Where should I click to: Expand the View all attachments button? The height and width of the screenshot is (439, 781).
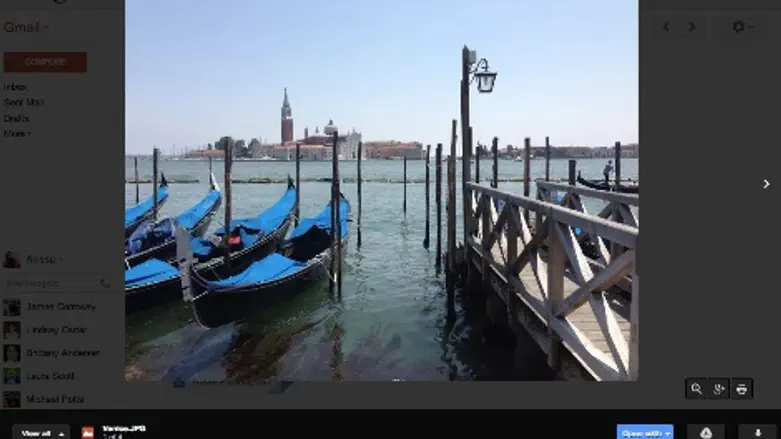pyautogui.click(x=41, y=432)
